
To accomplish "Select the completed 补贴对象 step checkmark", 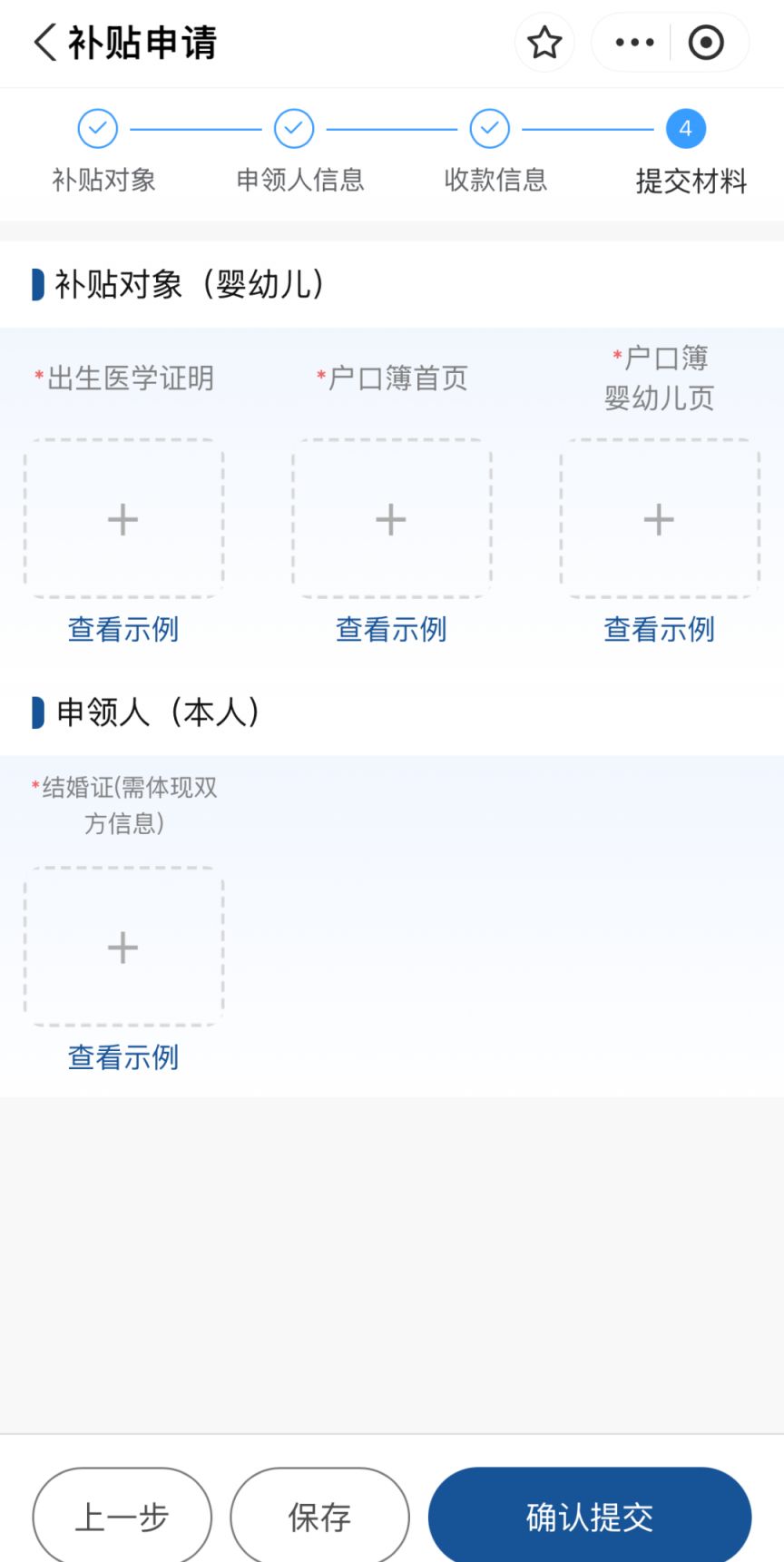I will [97, 128].
